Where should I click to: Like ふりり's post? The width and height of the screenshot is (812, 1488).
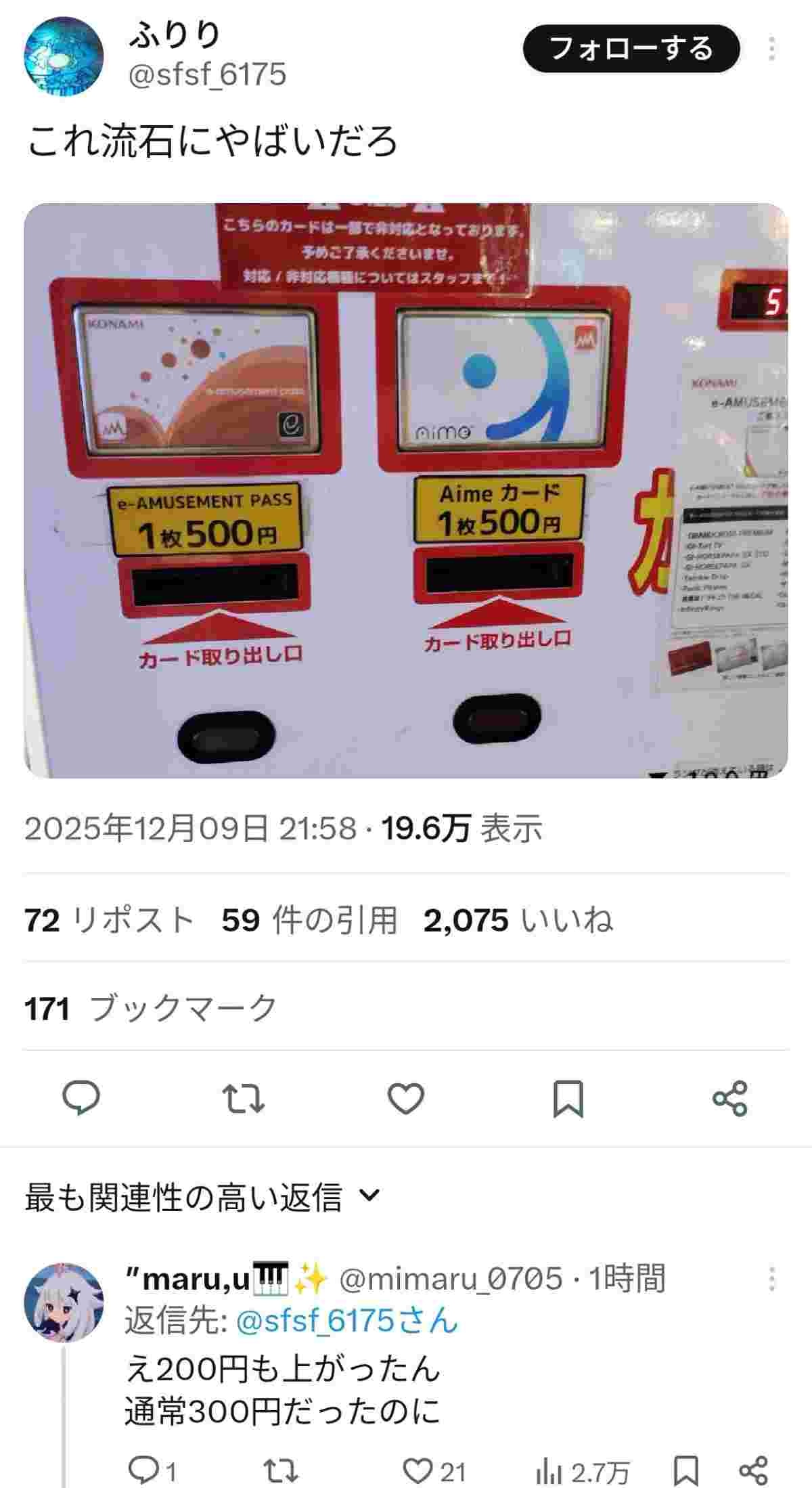click(x=406, y=1098)
